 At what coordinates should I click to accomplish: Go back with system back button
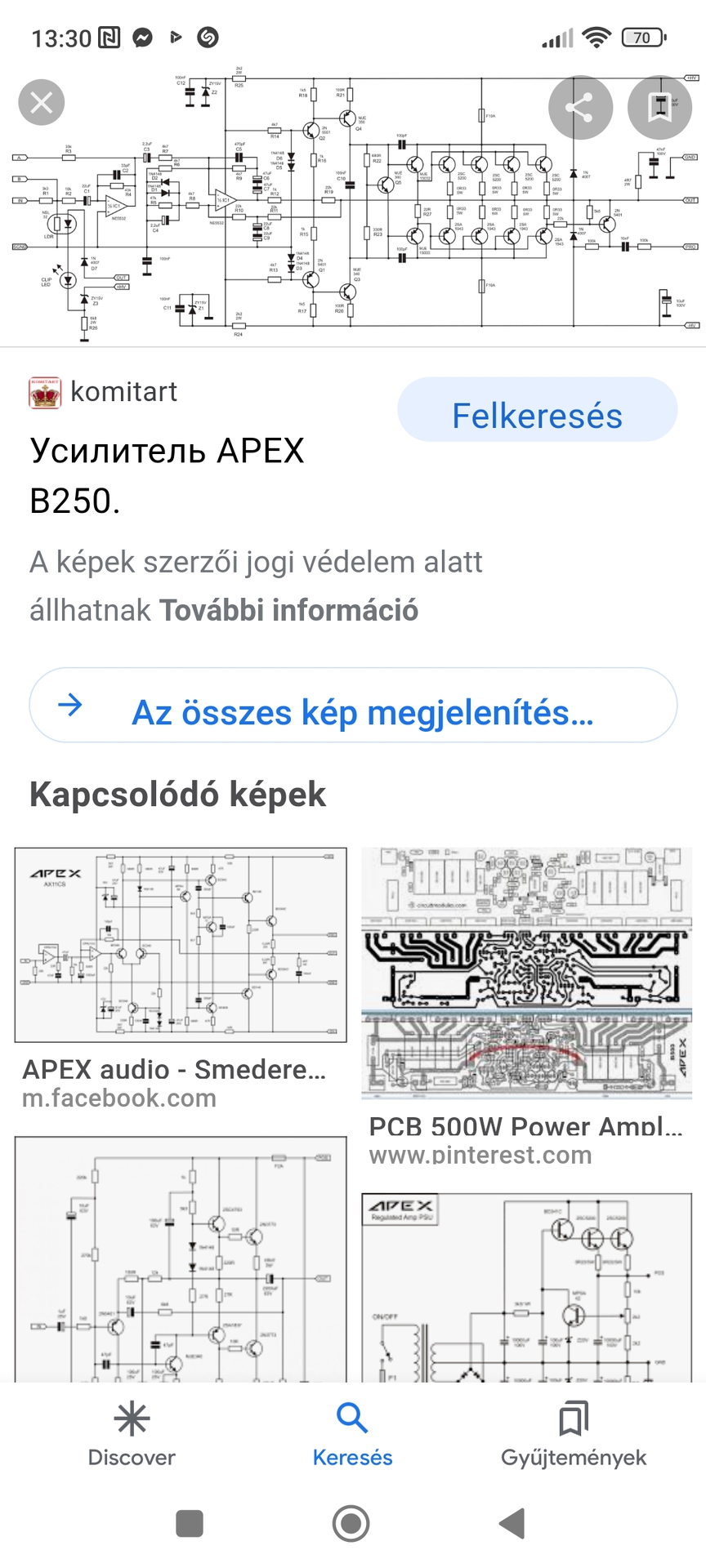click(512, 1524)
